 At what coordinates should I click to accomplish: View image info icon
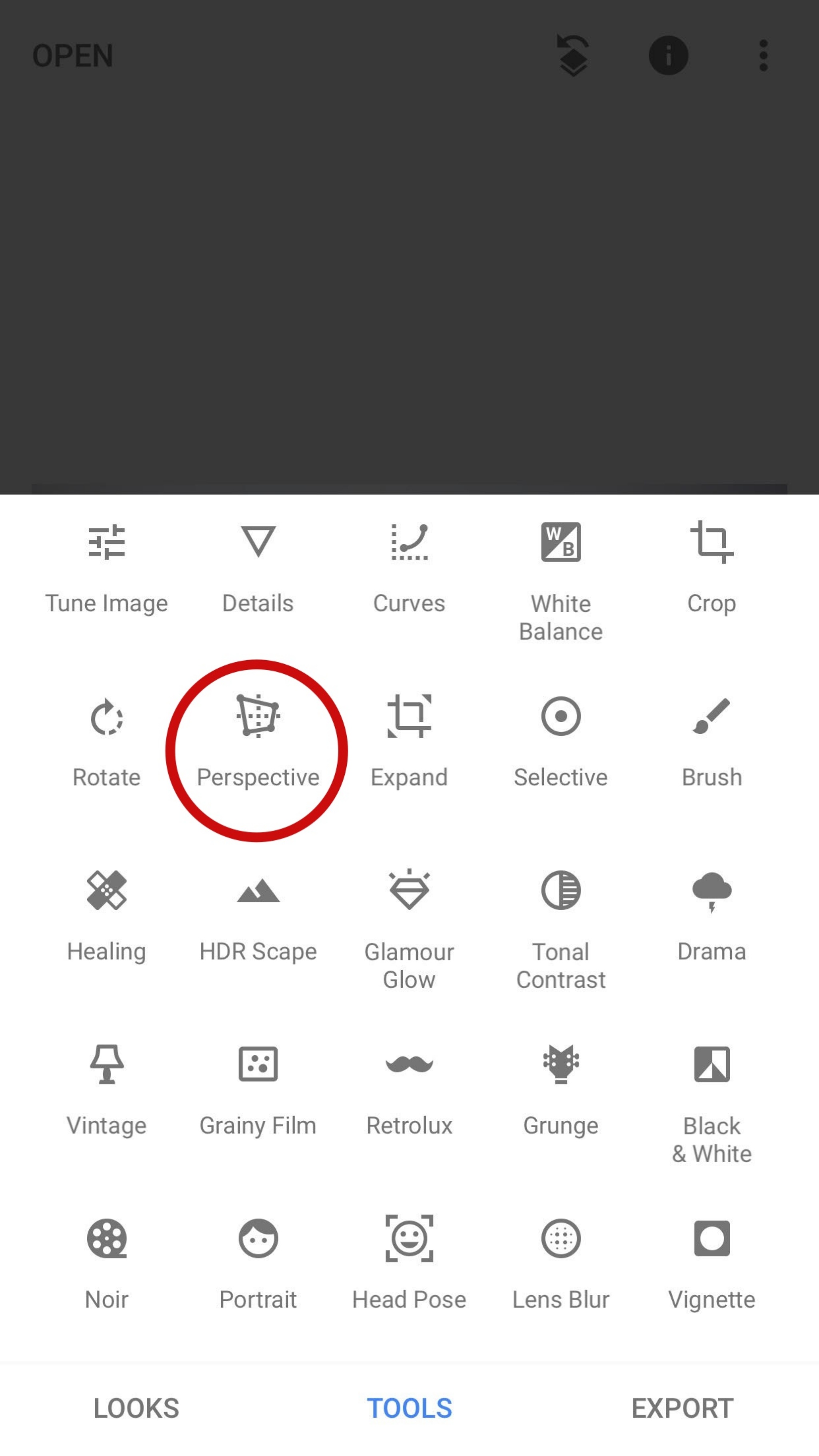pos(668,56)
